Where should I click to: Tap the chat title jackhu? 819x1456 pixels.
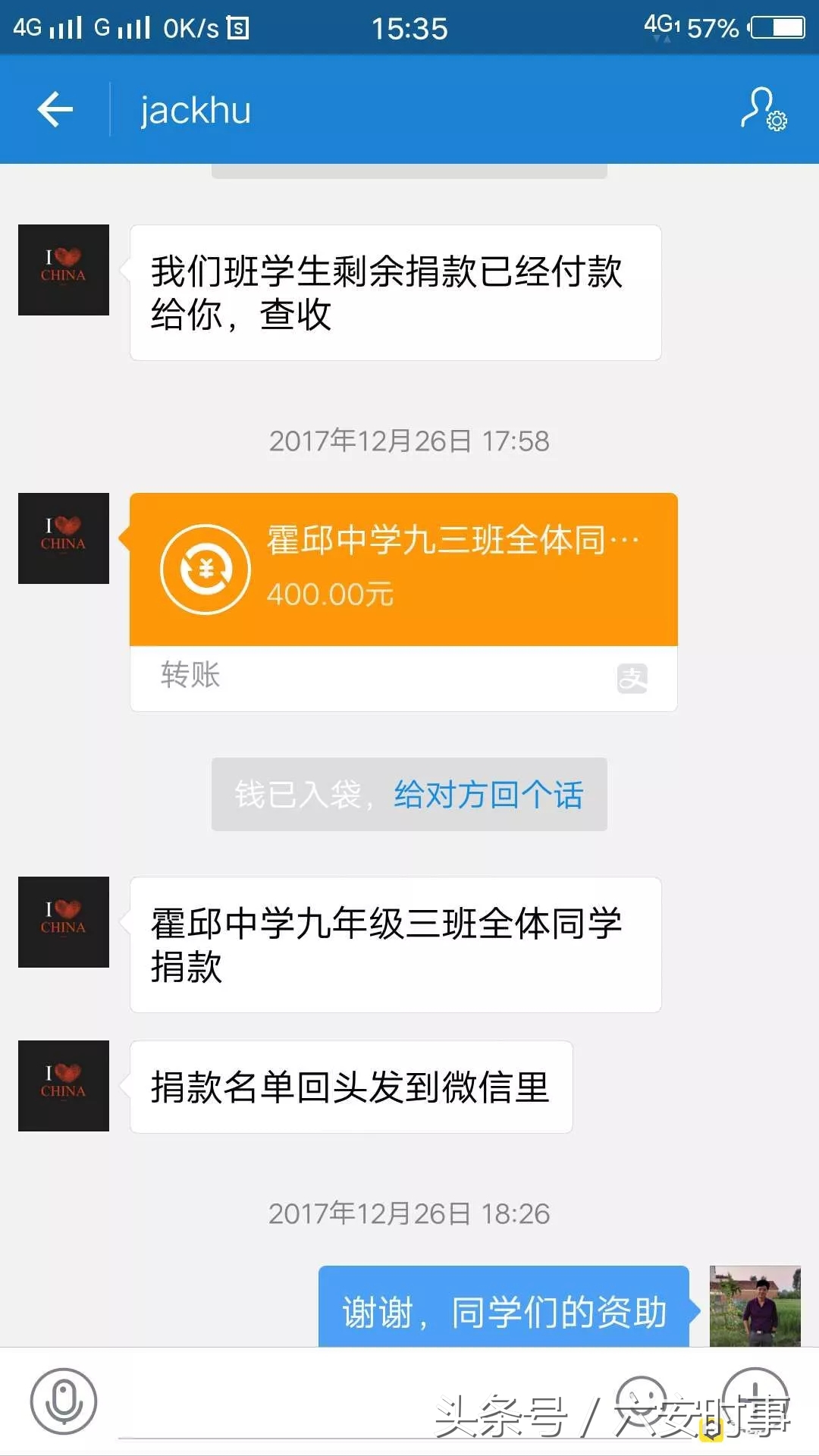click(x=194, y=110)
